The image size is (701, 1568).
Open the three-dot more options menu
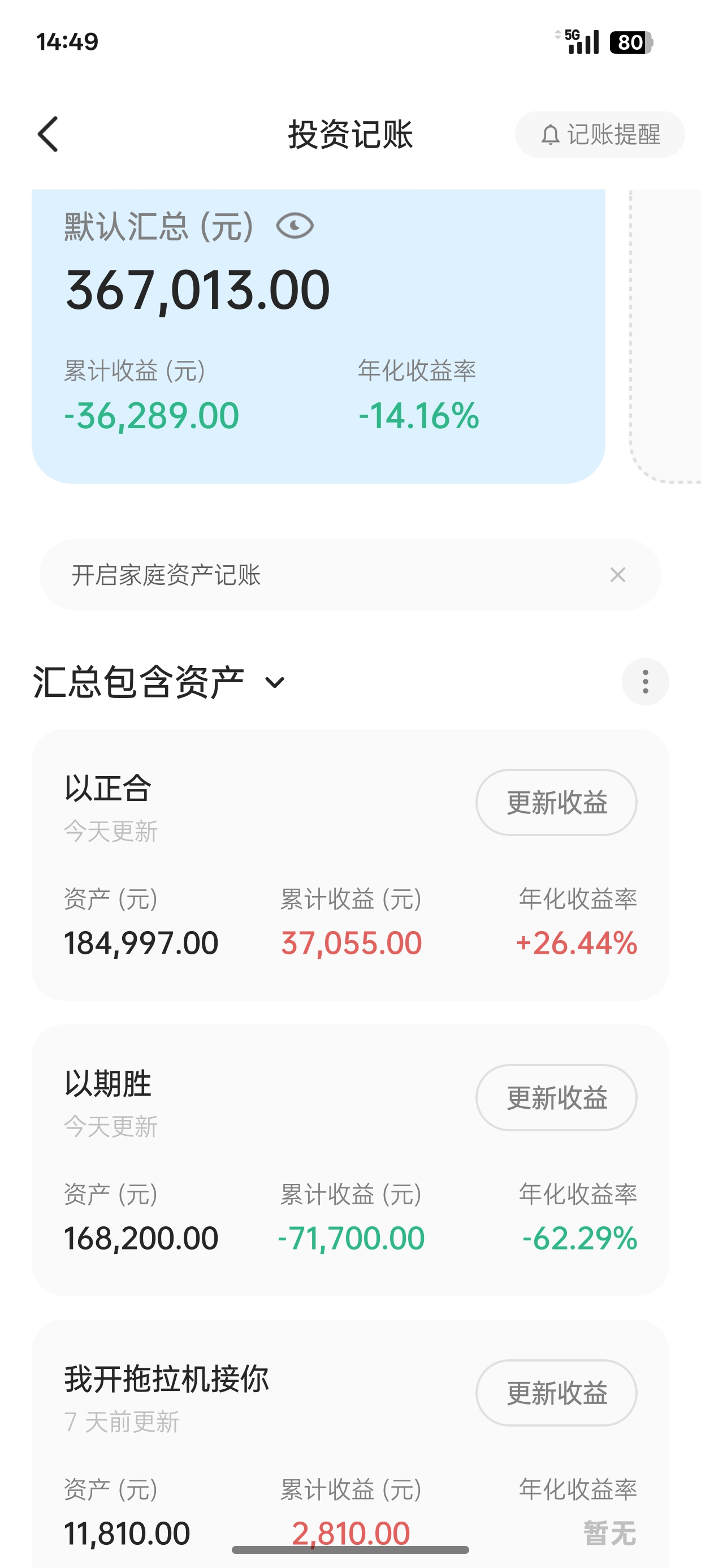[x=645, y=682]
